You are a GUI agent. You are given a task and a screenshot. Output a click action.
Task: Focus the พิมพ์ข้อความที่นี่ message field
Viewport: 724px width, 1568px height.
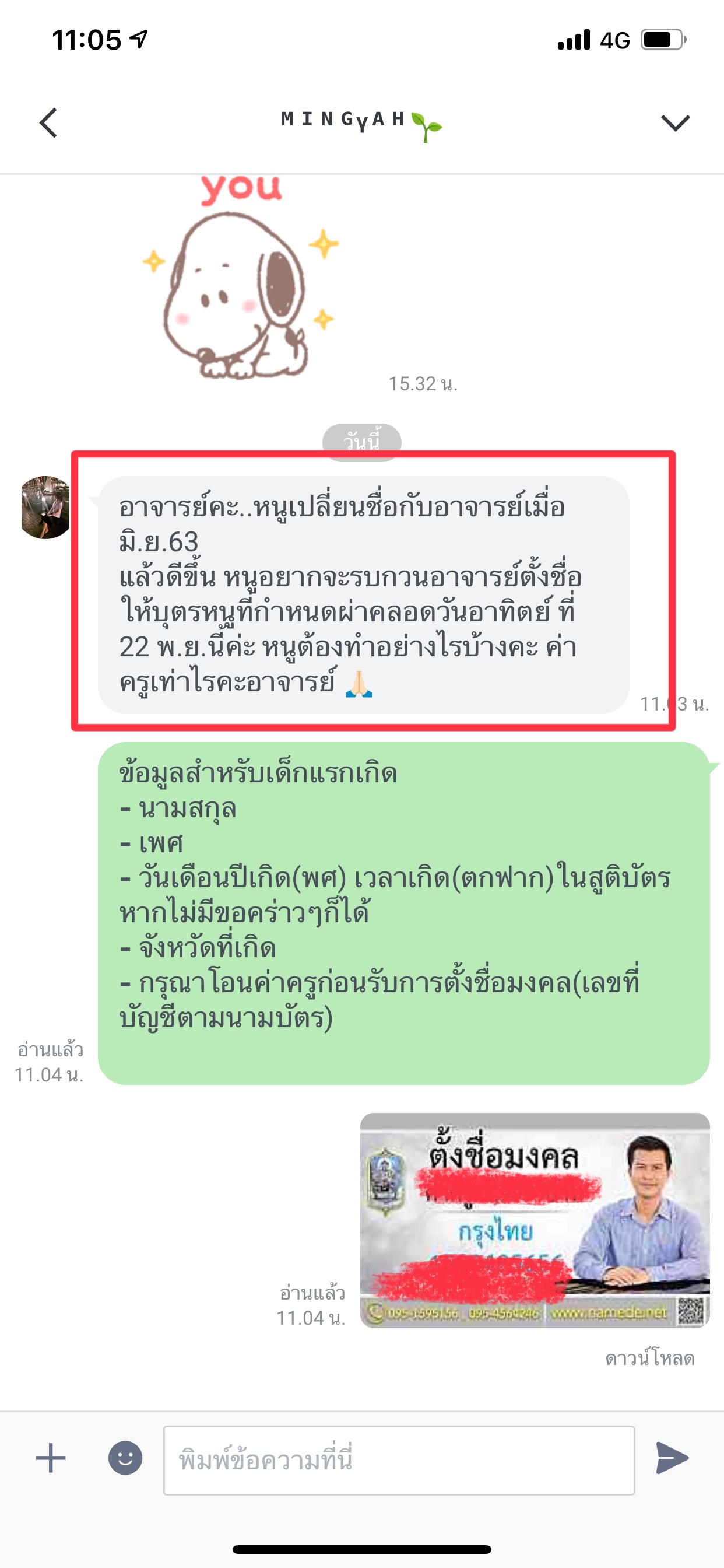click(x=399, y=1459)
